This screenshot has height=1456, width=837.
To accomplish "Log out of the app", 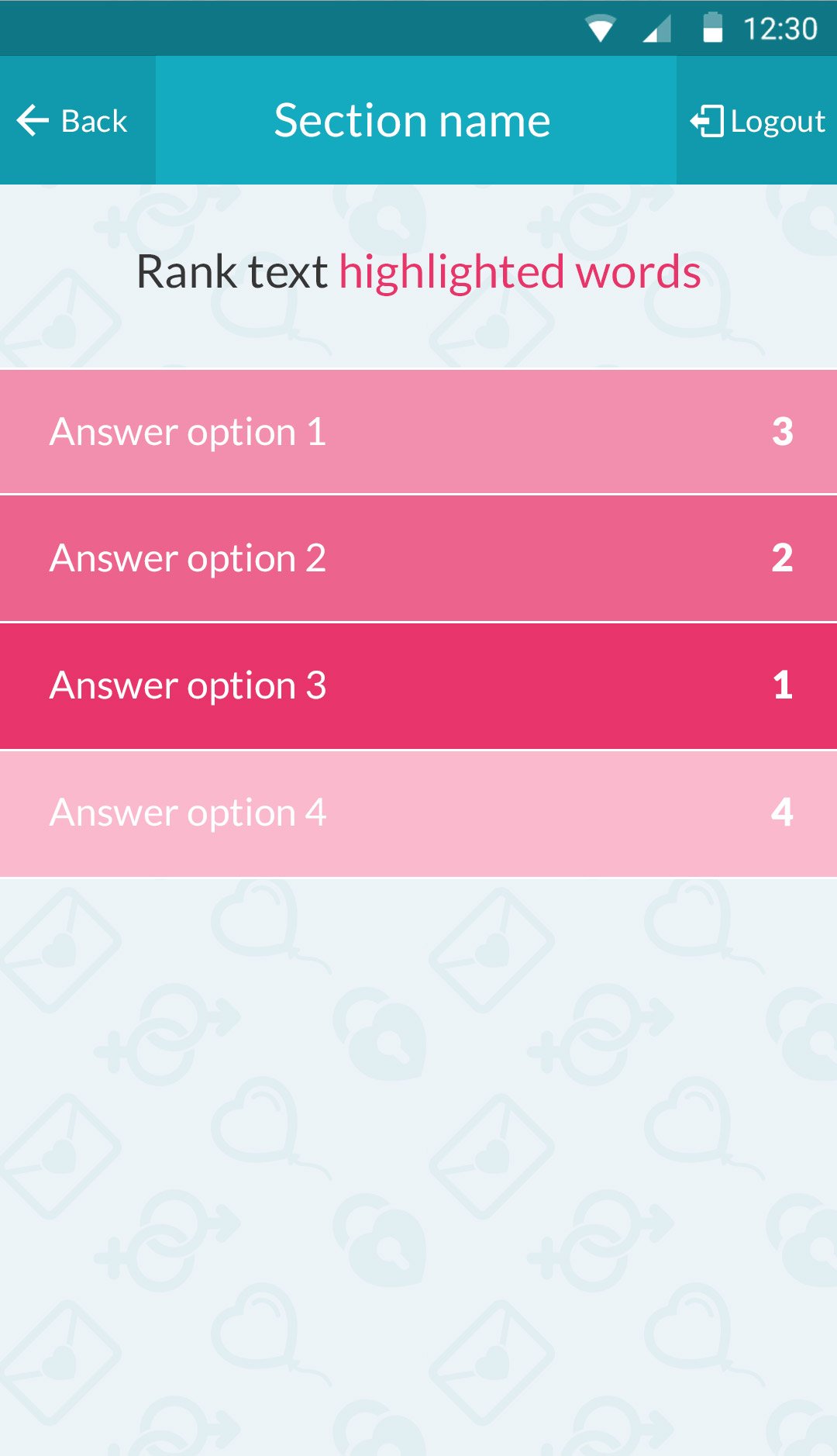I will (757, 121).
